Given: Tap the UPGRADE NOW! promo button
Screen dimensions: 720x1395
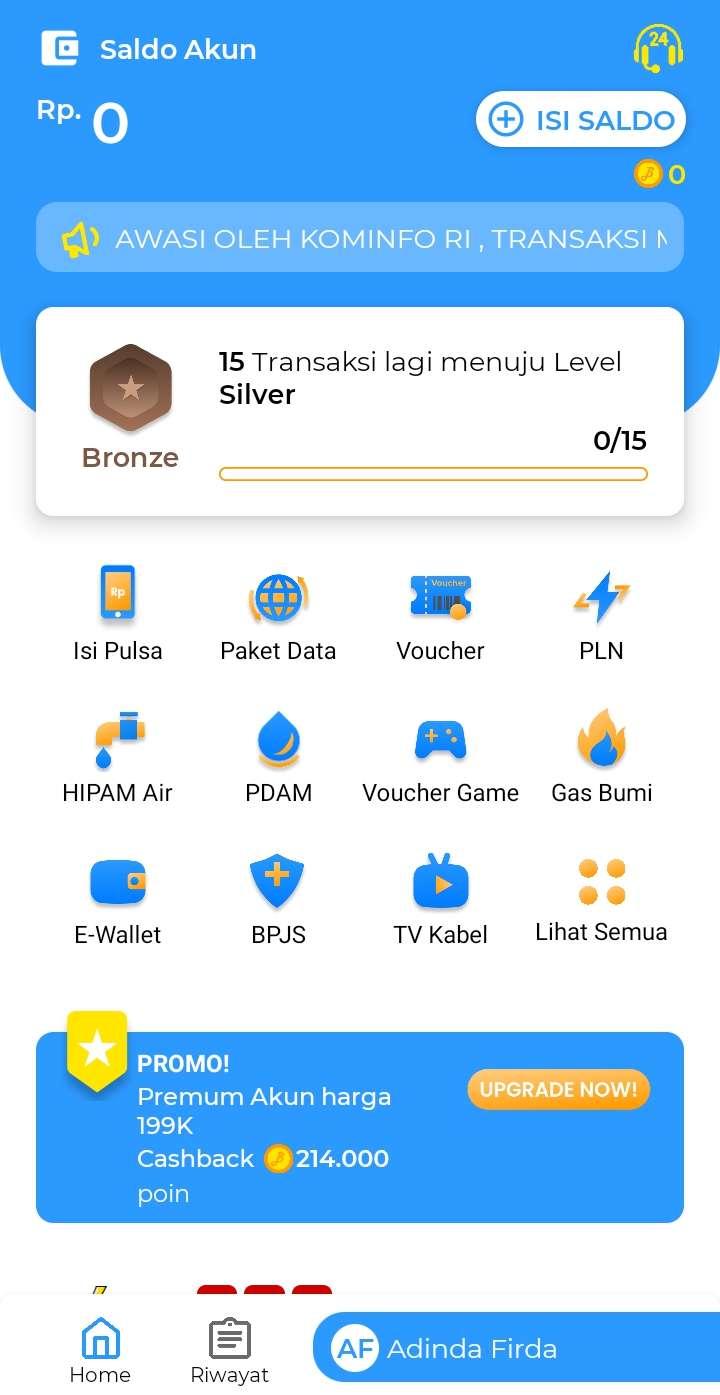Looking at the screenshot, I should point(558,1090).
